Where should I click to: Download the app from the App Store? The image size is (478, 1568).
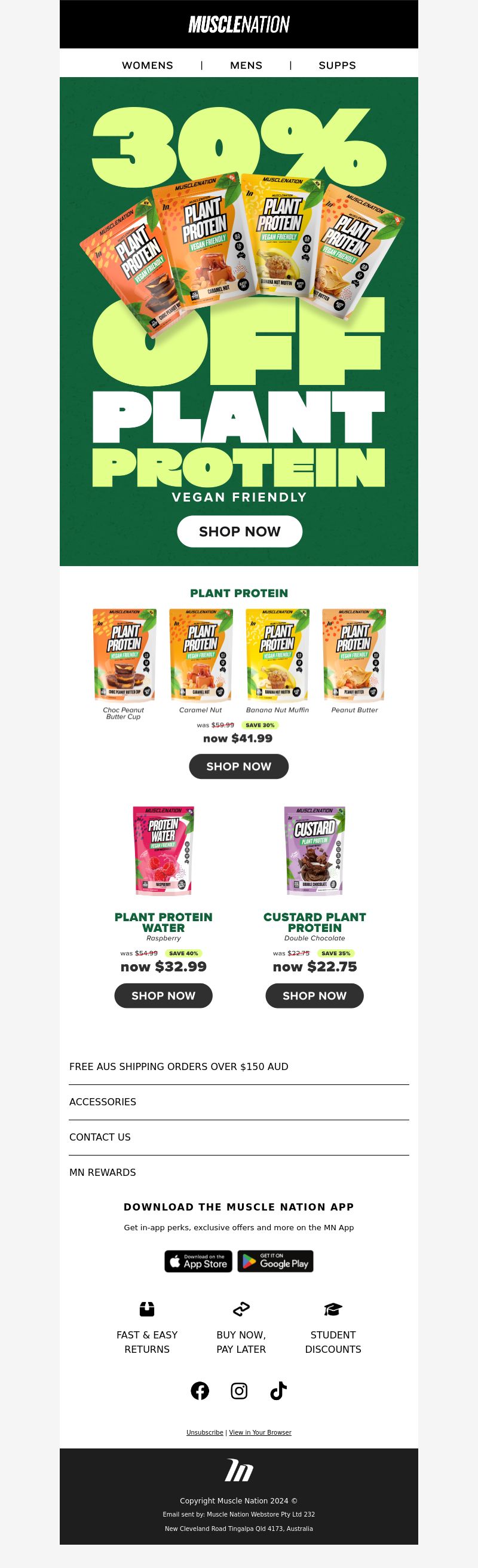(198, 1262)
